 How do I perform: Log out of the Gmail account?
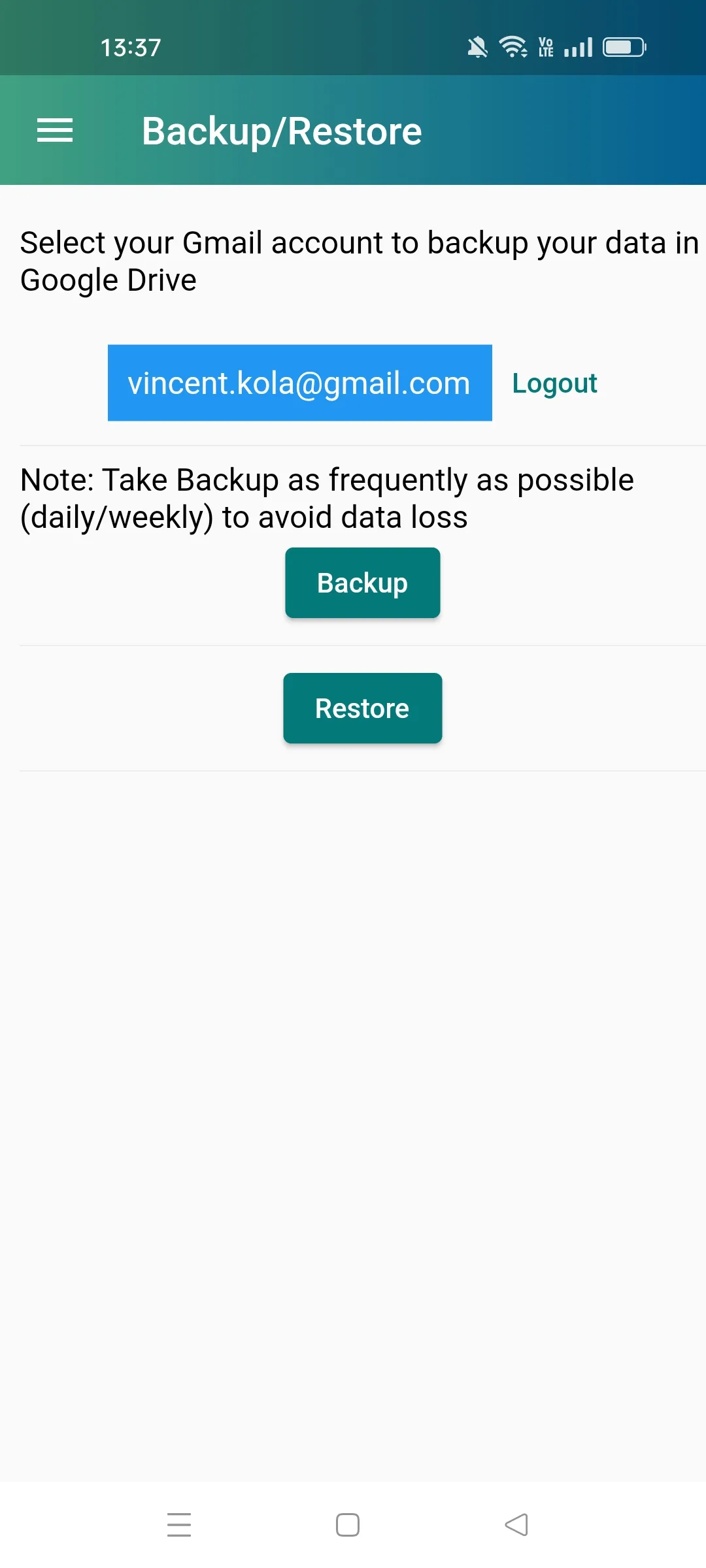pyautogui.click(x=554, y=384)
